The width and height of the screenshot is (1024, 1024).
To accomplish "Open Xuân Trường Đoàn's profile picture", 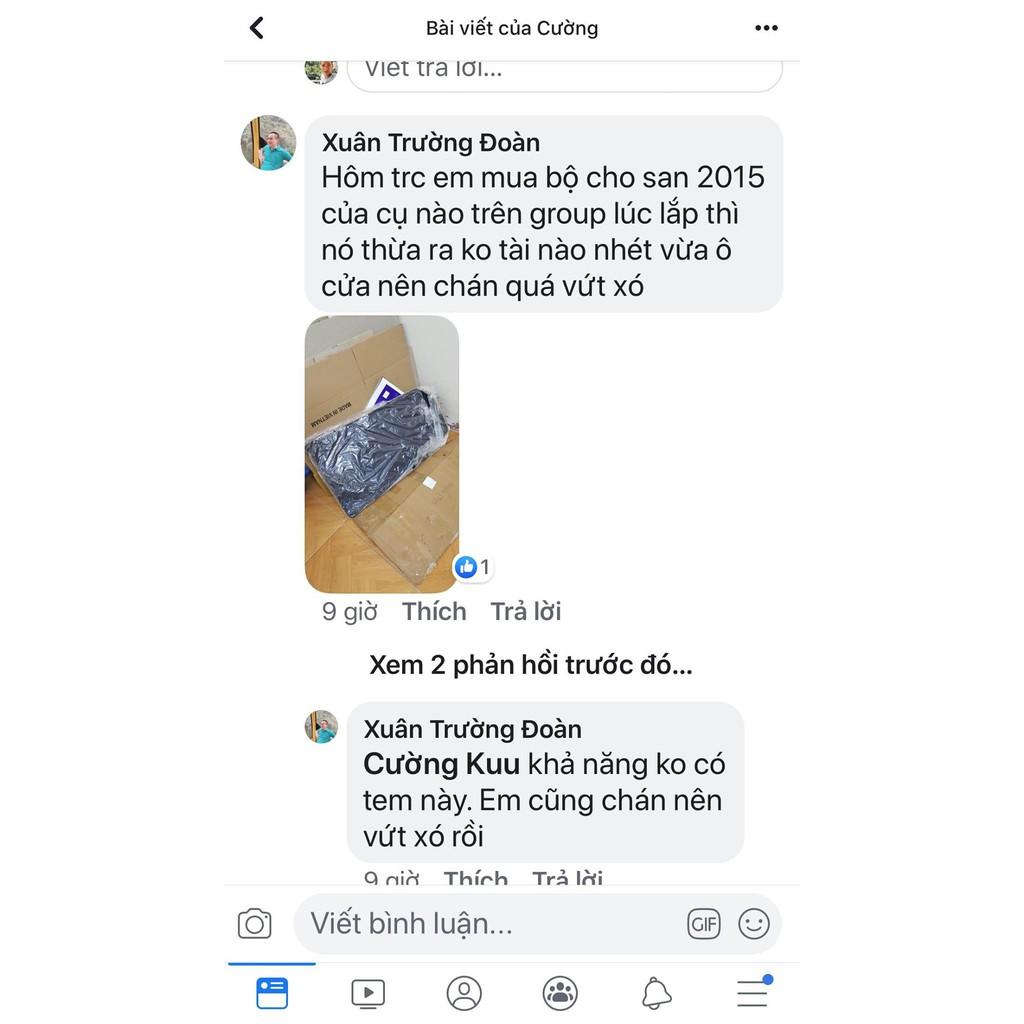I will (x=268, y=143).
